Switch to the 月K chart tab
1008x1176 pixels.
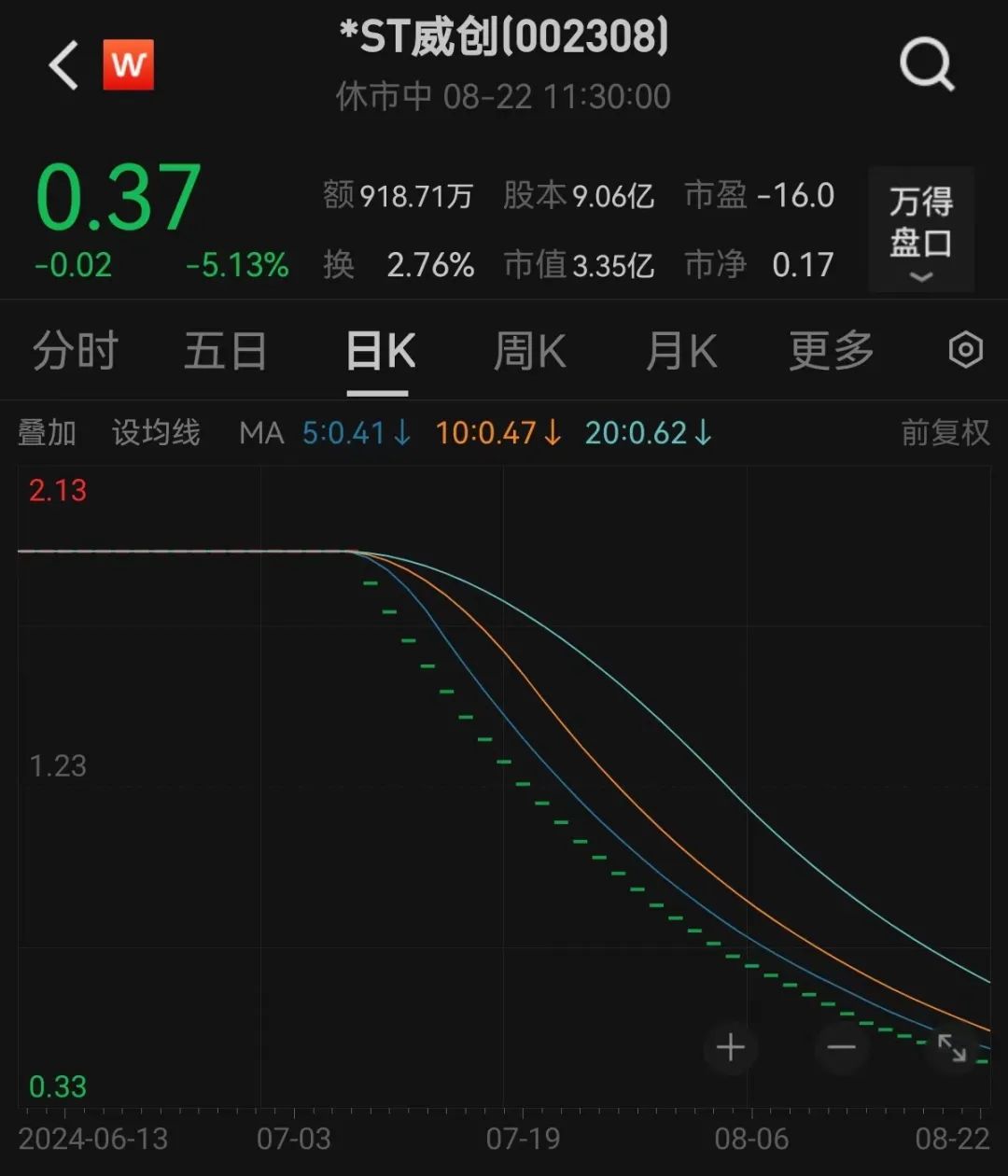click(x=681, y=352)
